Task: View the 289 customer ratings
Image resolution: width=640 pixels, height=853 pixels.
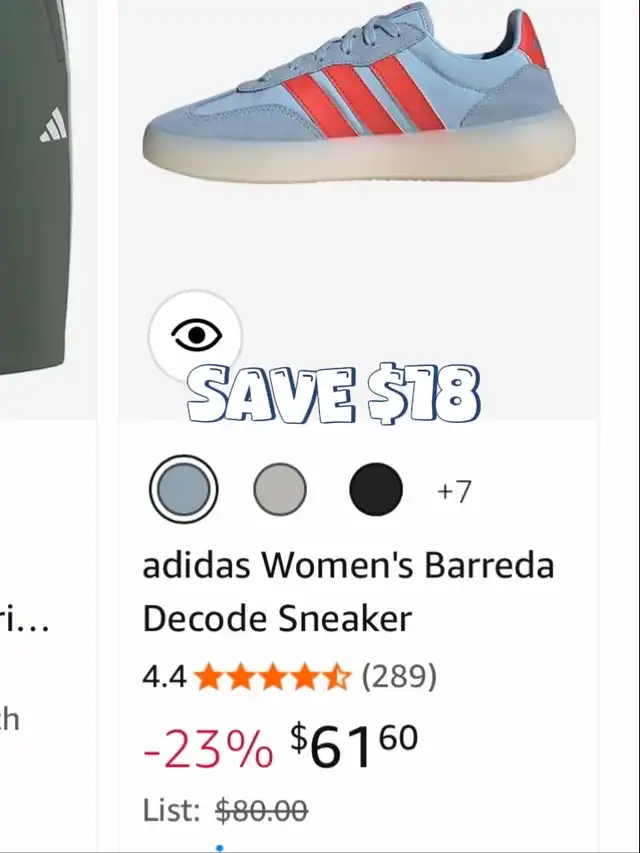Action: coord(399,677)
